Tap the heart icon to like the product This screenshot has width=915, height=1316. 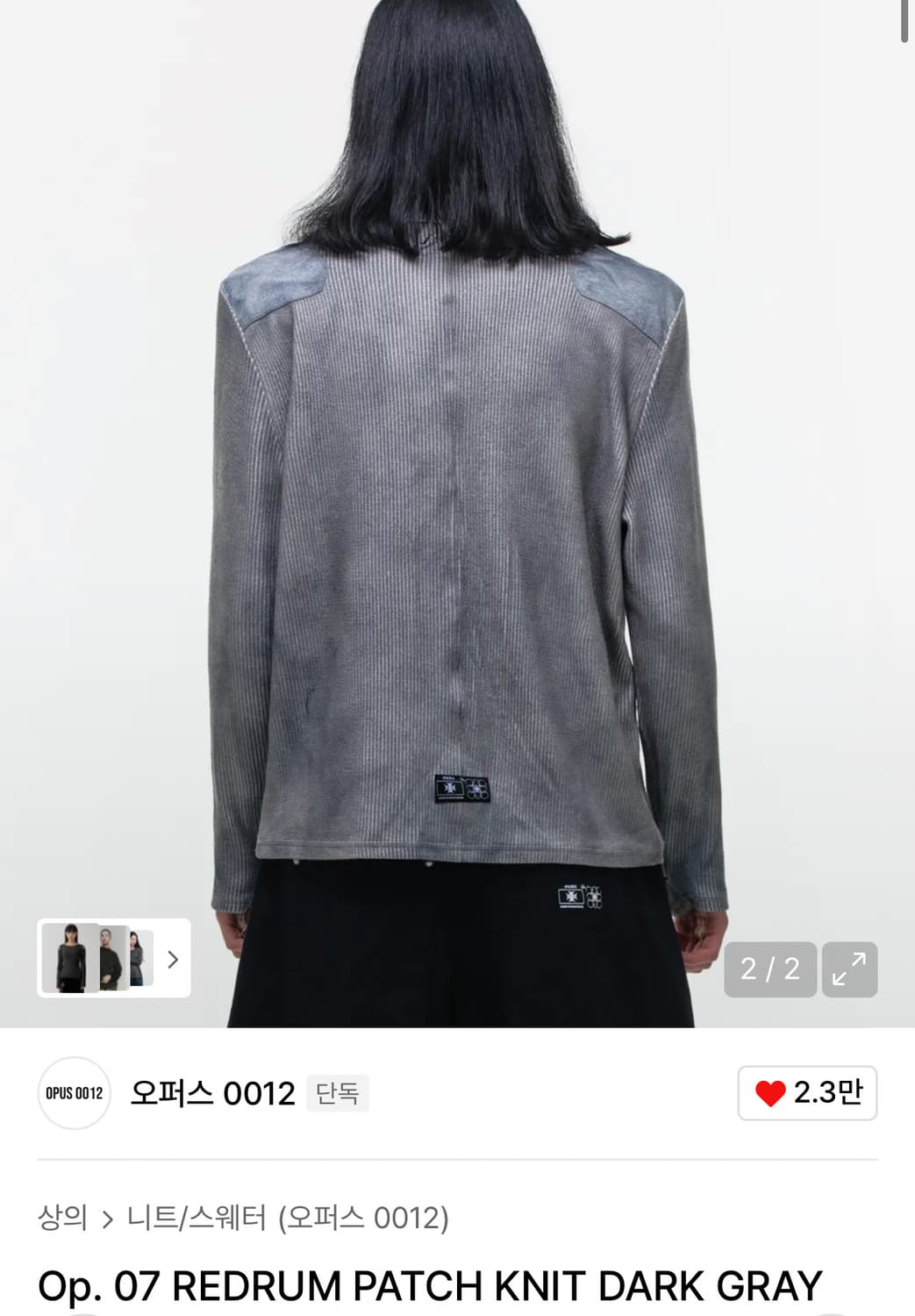point(770,1094)
